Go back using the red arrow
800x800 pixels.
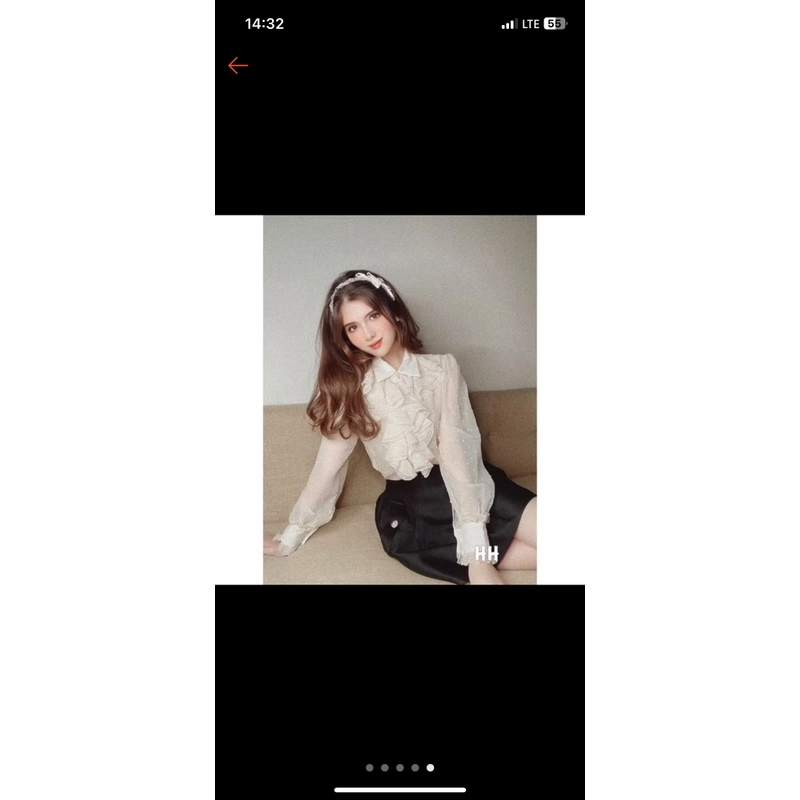point(237,66)
